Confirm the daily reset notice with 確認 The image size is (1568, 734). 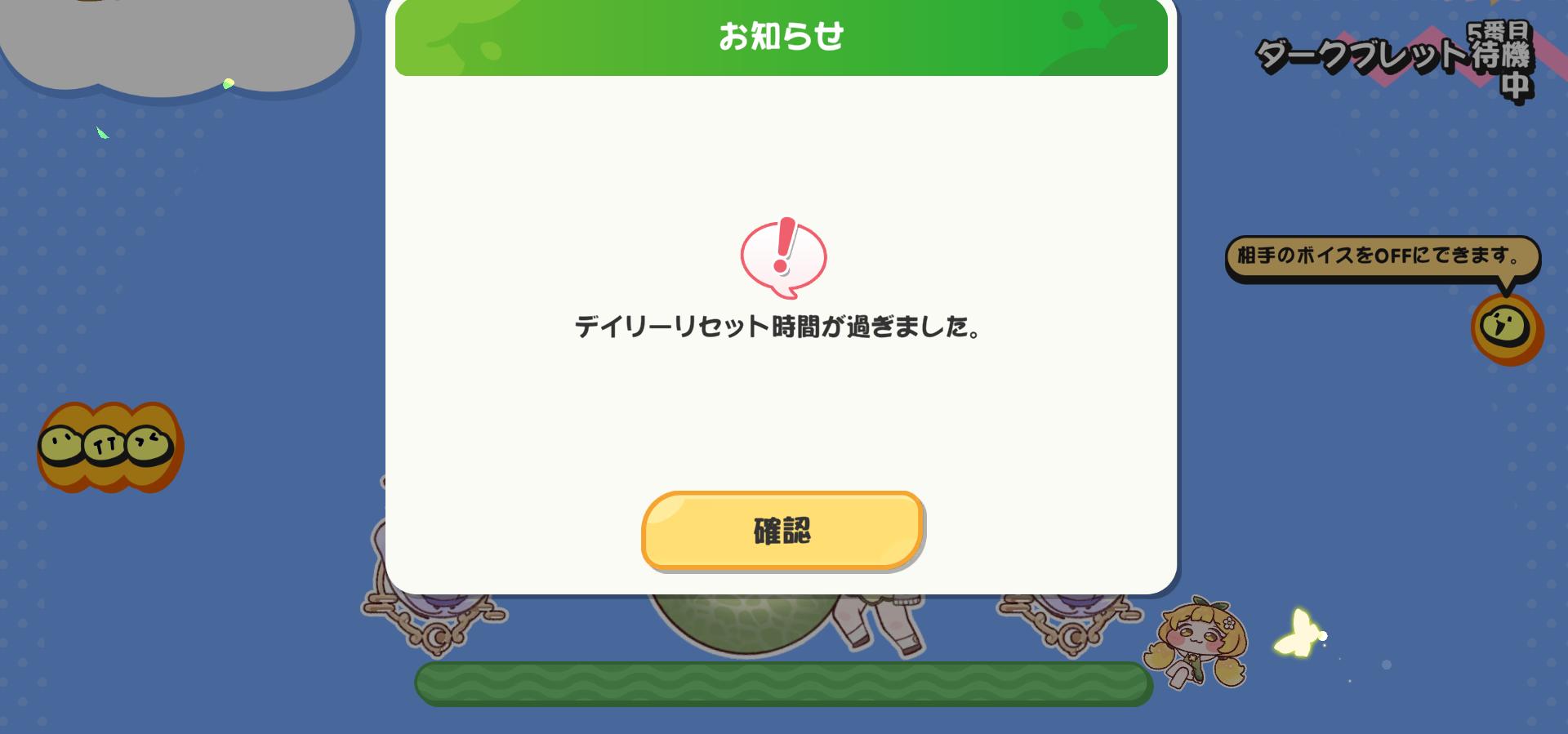pos(782,531)
